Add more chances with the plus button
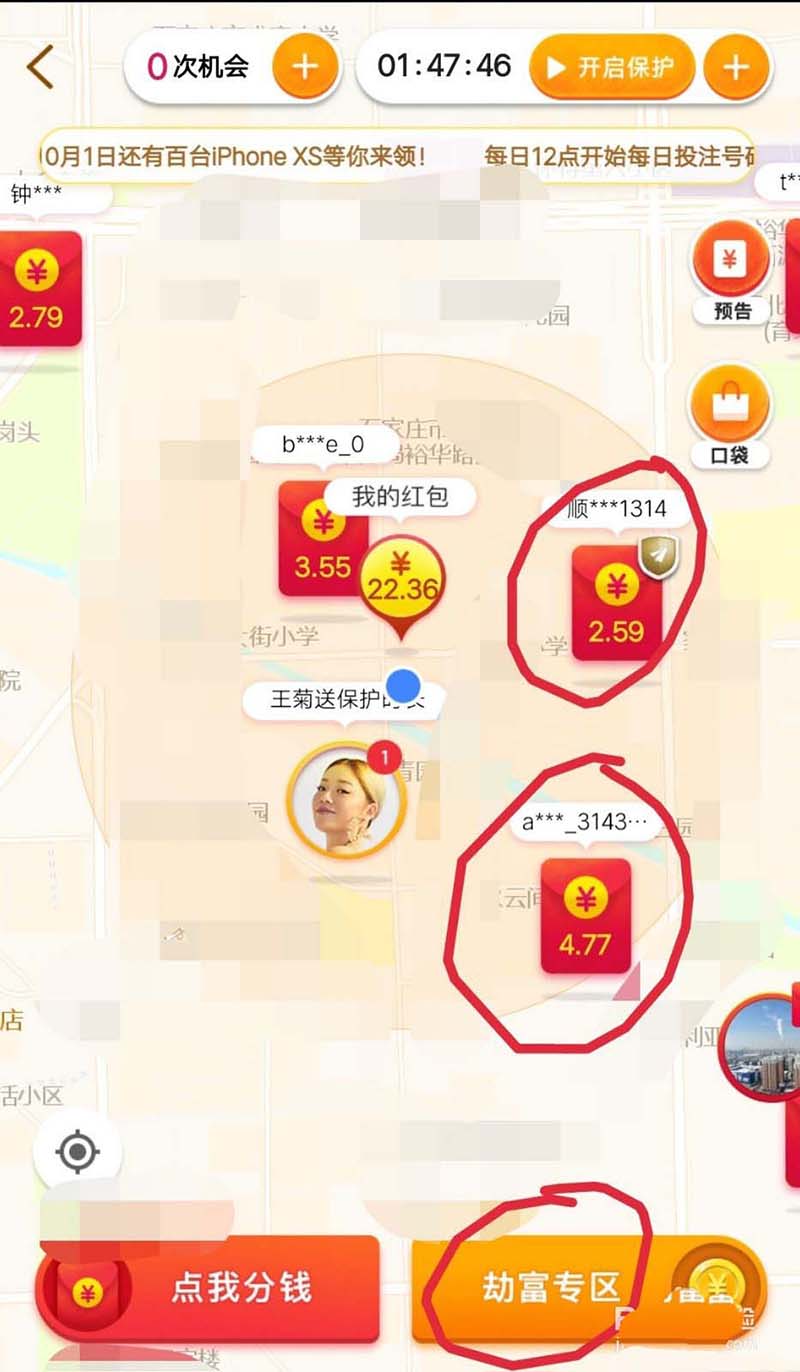 (305, 68)
